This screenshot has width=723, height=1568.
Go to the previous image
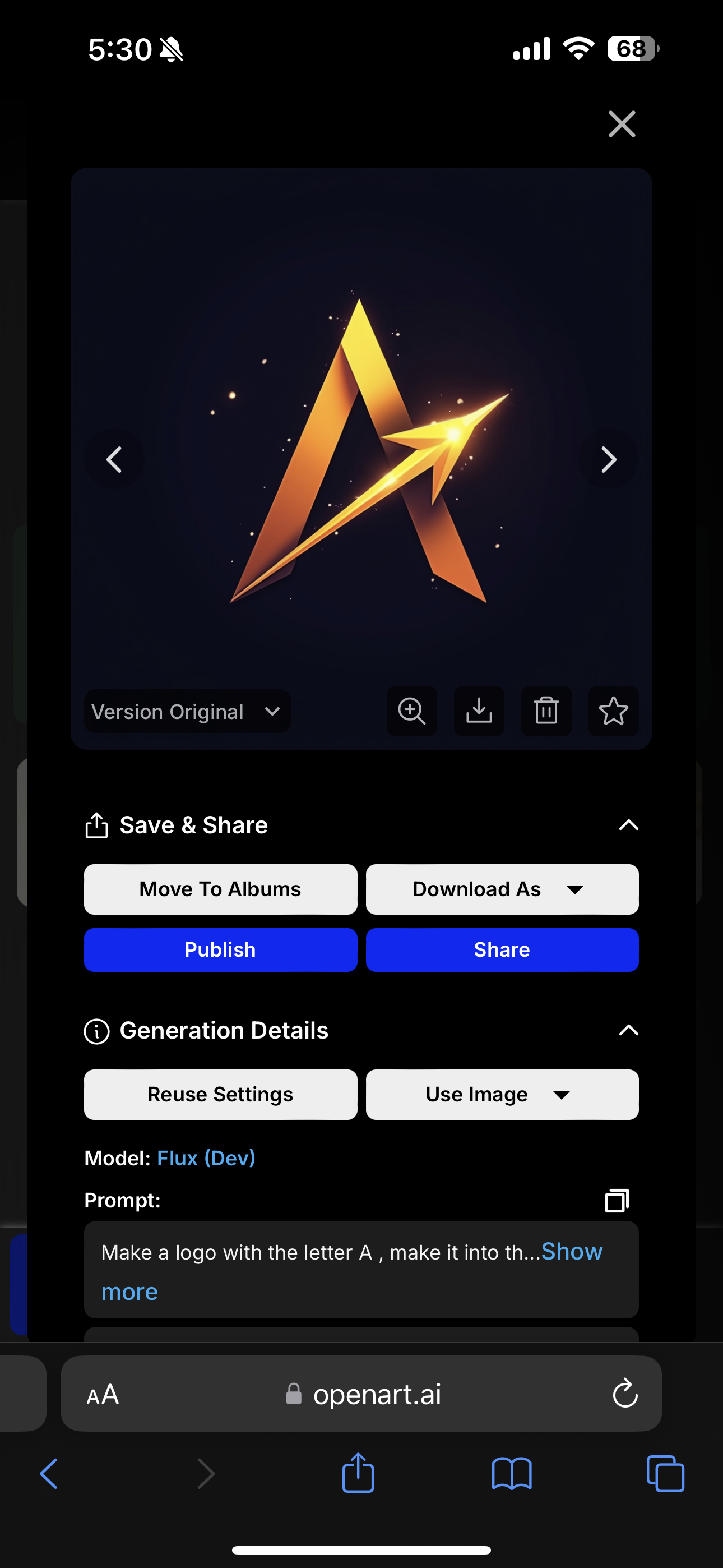click(x=114, y=459)
